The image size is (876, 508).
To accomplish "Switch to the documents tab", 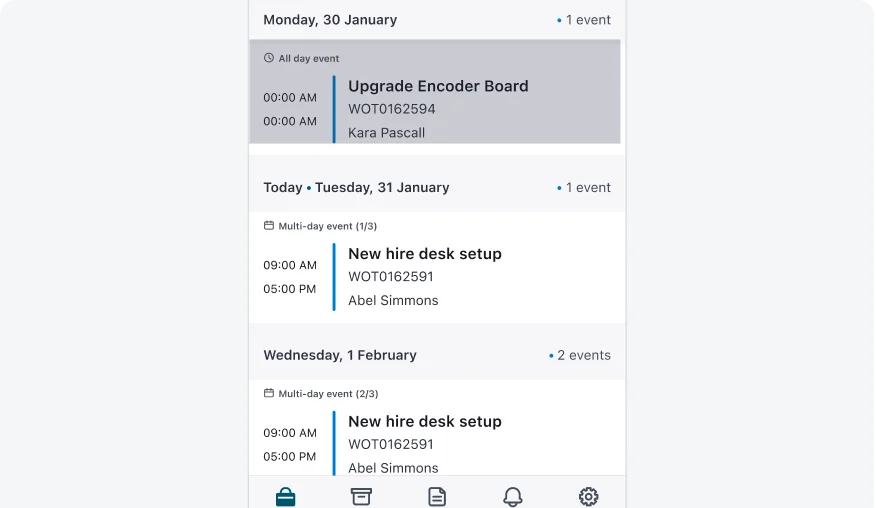I will 437,496.
